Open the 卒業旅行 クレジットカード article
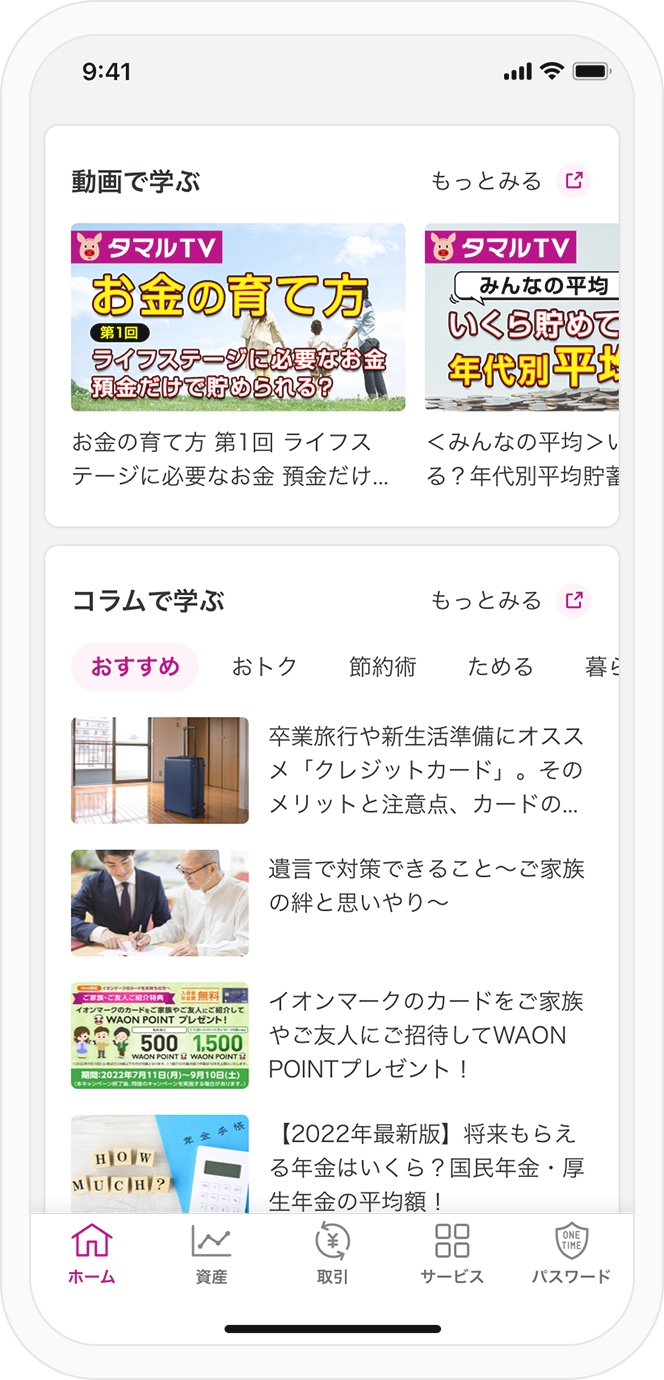Image resolution: width=664 pixels, height=1380 pixels. point(330,770)
